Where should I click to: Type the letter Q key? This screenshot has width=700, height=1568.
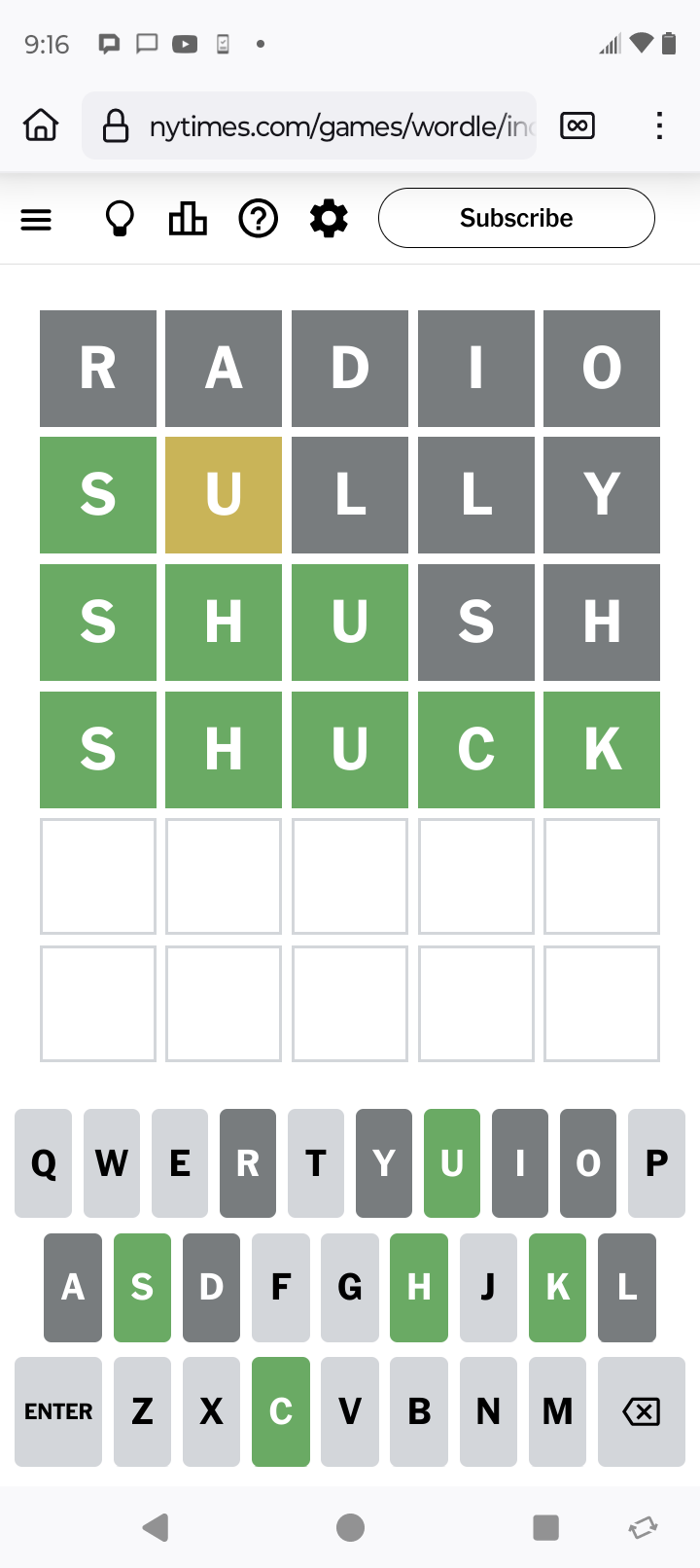[x=44, y=1163]
